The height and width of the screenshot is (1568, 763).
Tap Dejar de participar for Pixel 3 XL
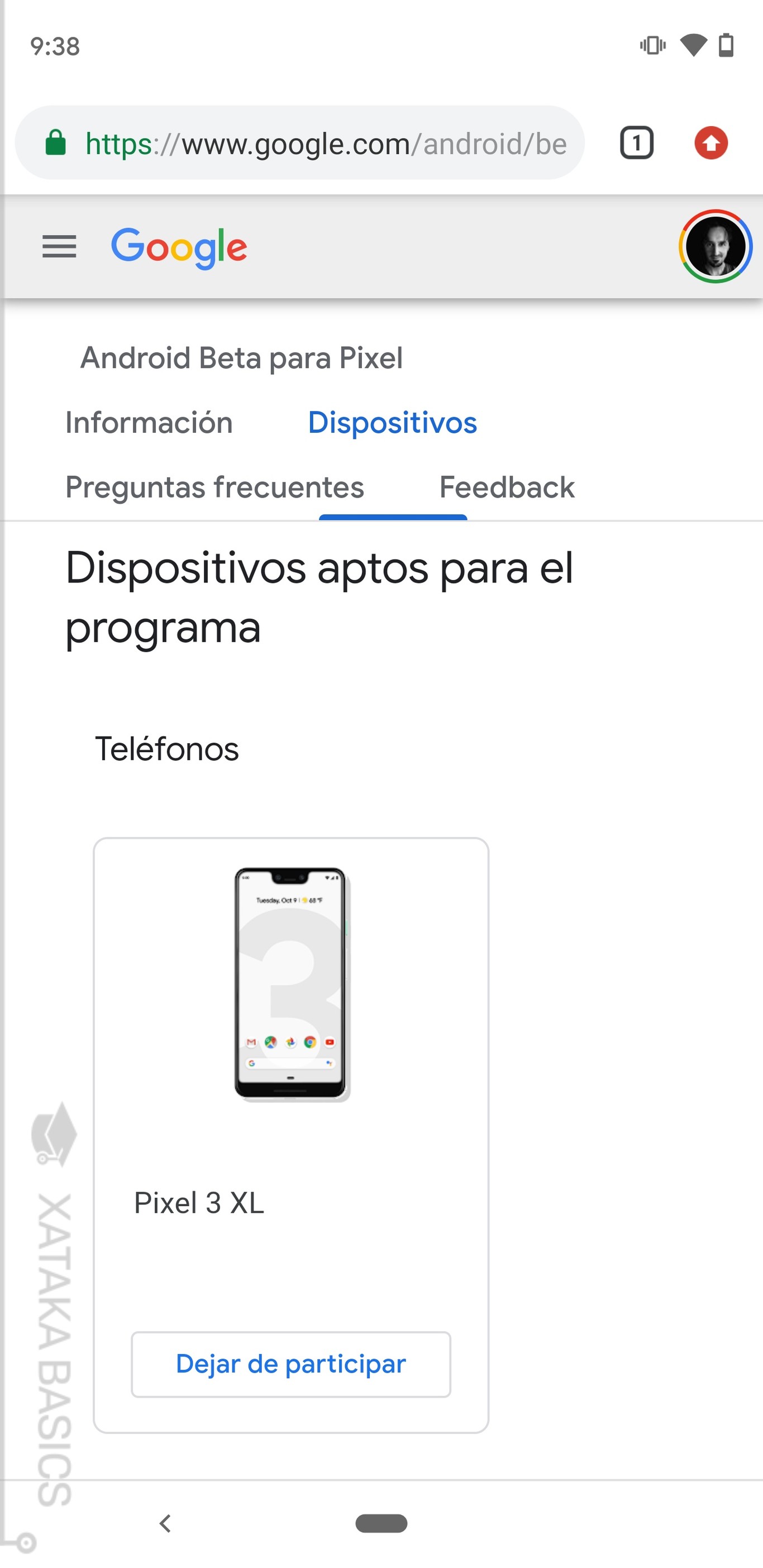[291, 1364]
